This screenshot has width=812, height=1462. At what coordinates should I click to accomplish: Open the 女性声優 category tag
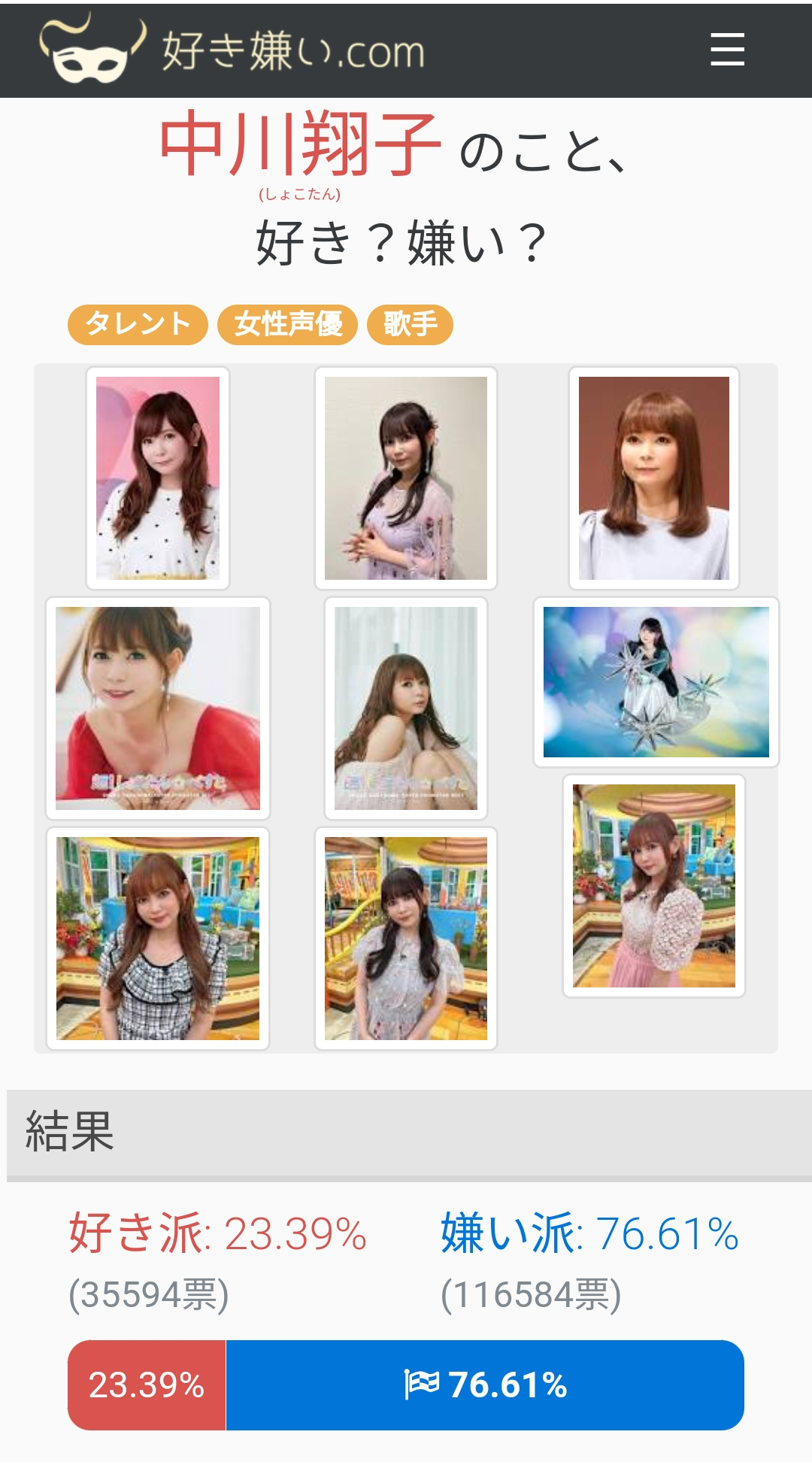click(287, 325)
